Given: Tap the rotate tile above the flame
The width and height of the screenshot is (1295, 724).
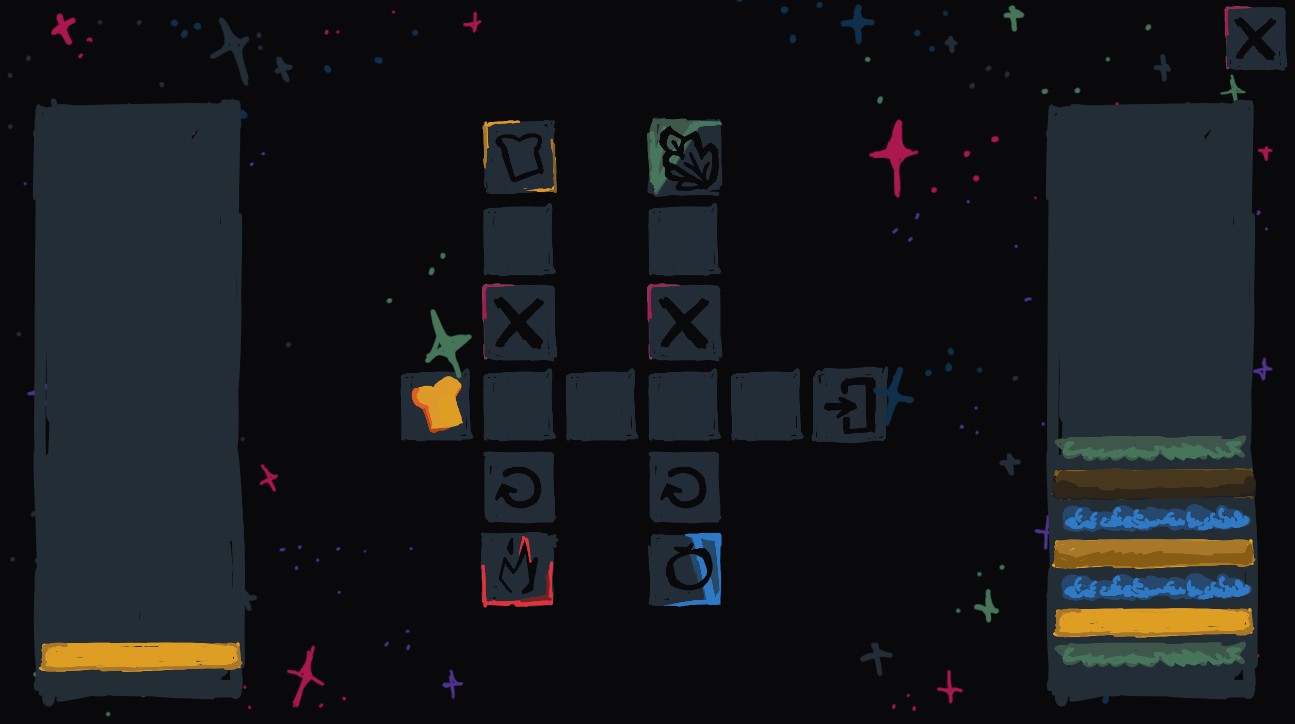Looking at the screenshot, I should click(519, 487).
